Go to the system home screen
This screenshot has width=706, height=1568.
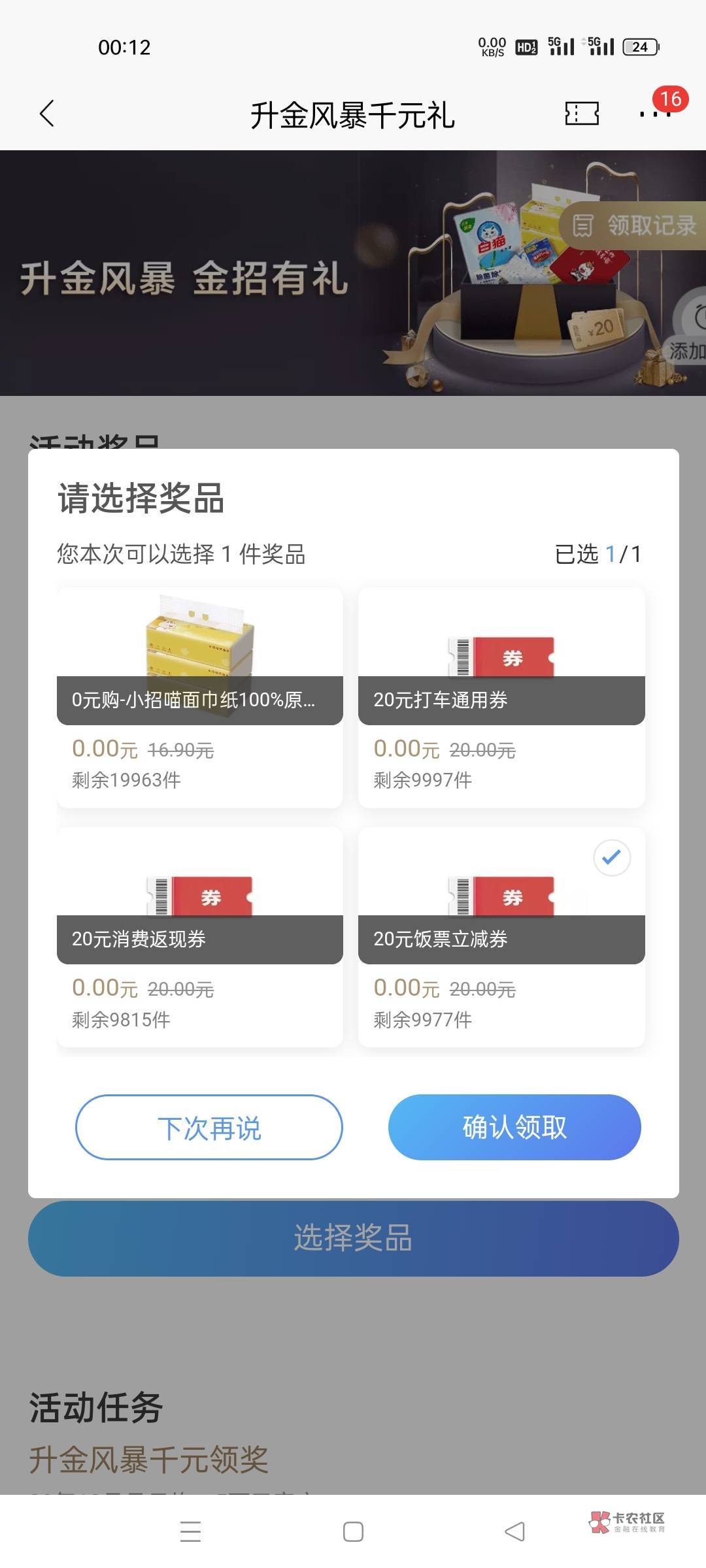pyautogui.click(x=353, y=1531)
